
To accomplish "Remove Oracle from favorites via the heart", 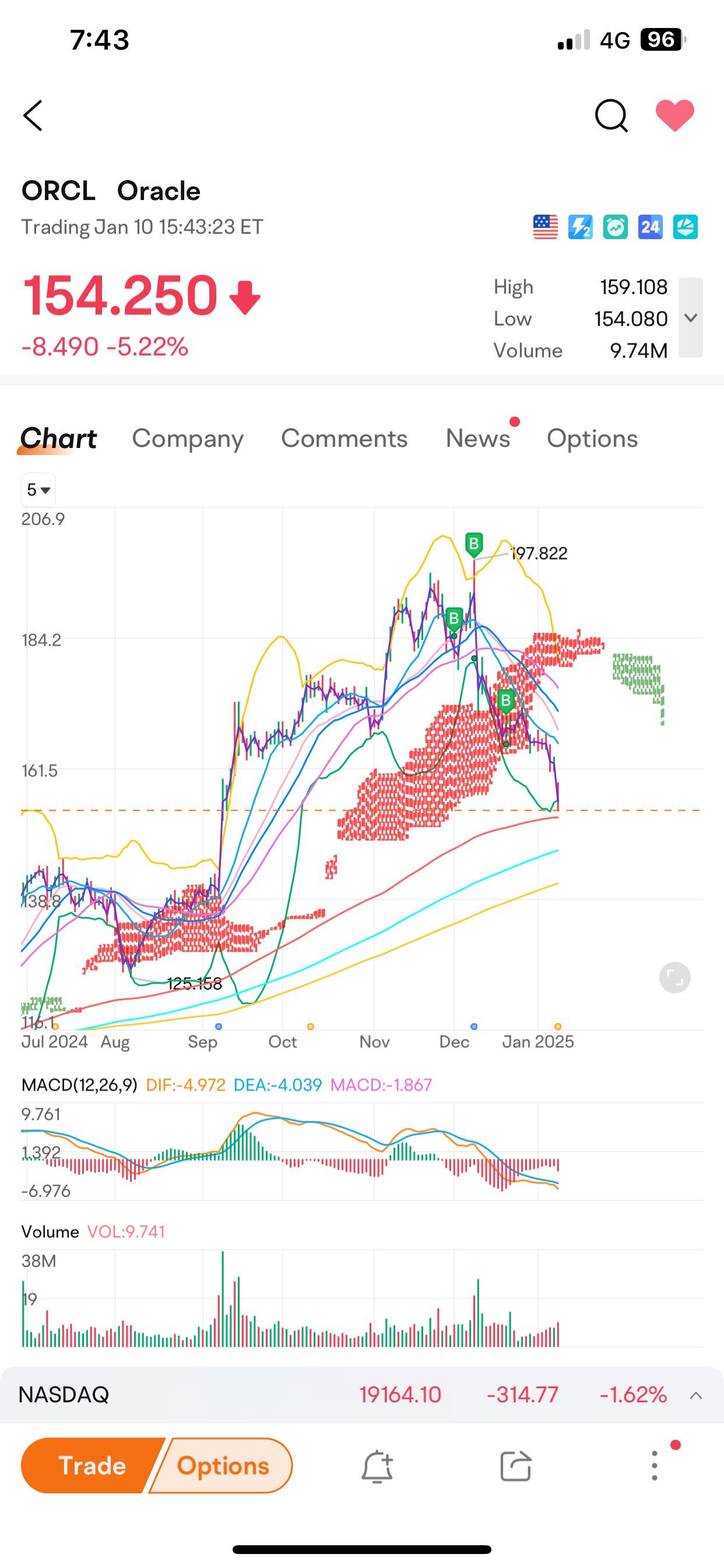I will coord(674,116).
